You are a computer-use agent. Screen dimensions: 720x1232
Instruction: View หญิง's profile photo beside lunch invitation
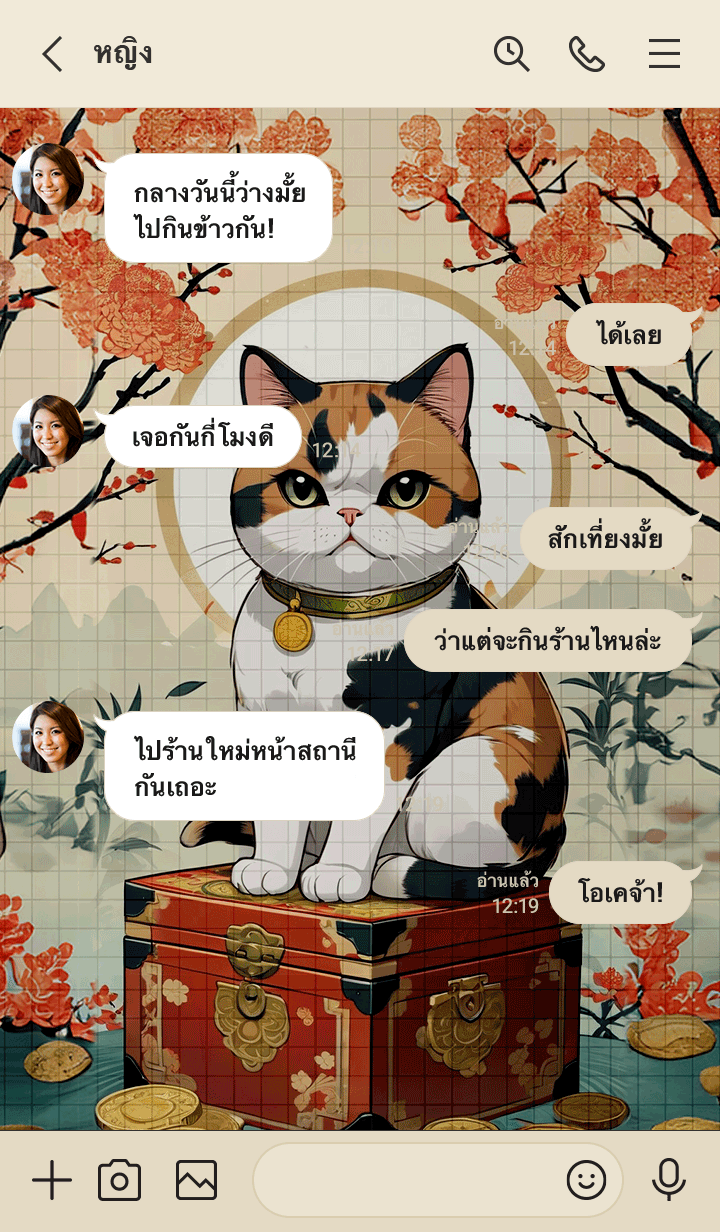coord(47,179)
